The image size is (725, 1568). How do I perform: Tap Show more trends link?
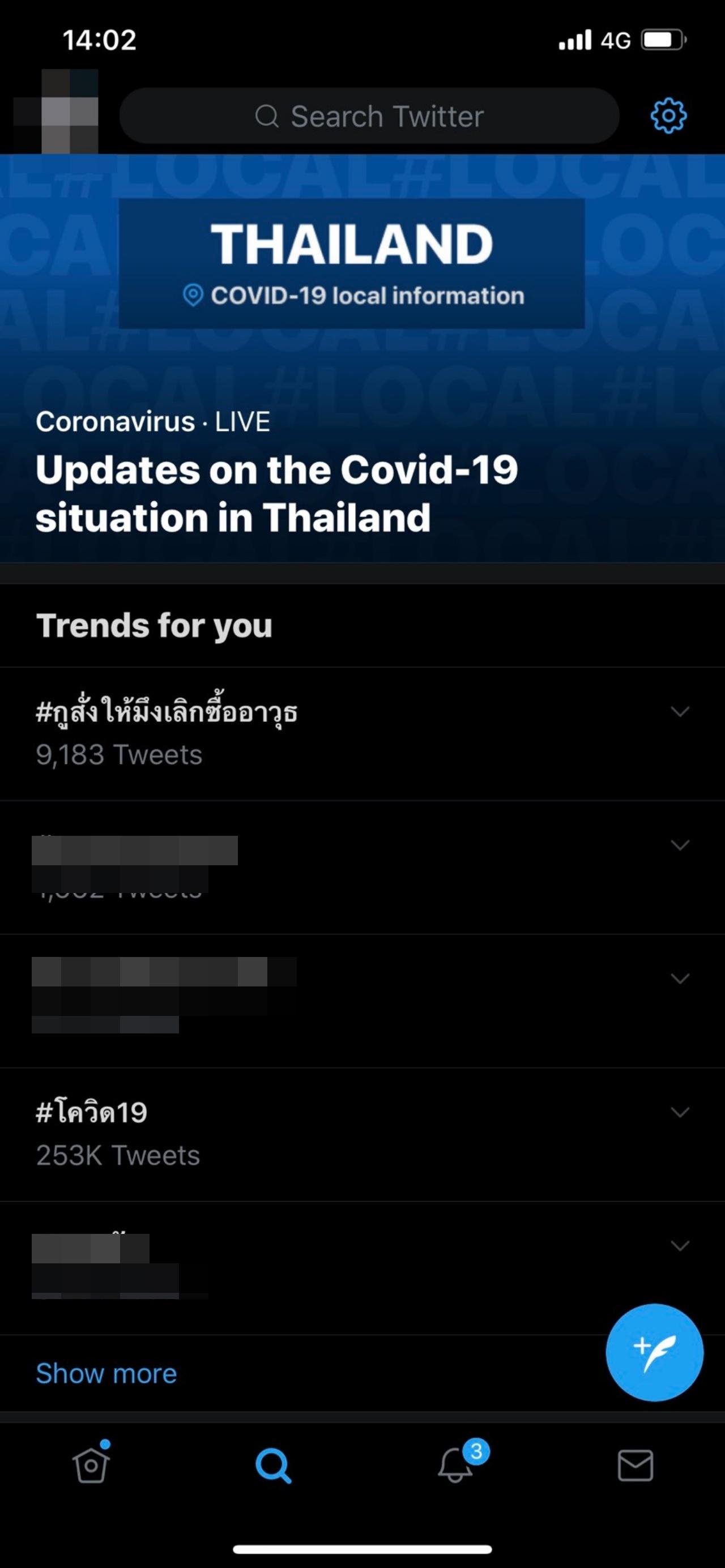click(x=106, y=1373)
